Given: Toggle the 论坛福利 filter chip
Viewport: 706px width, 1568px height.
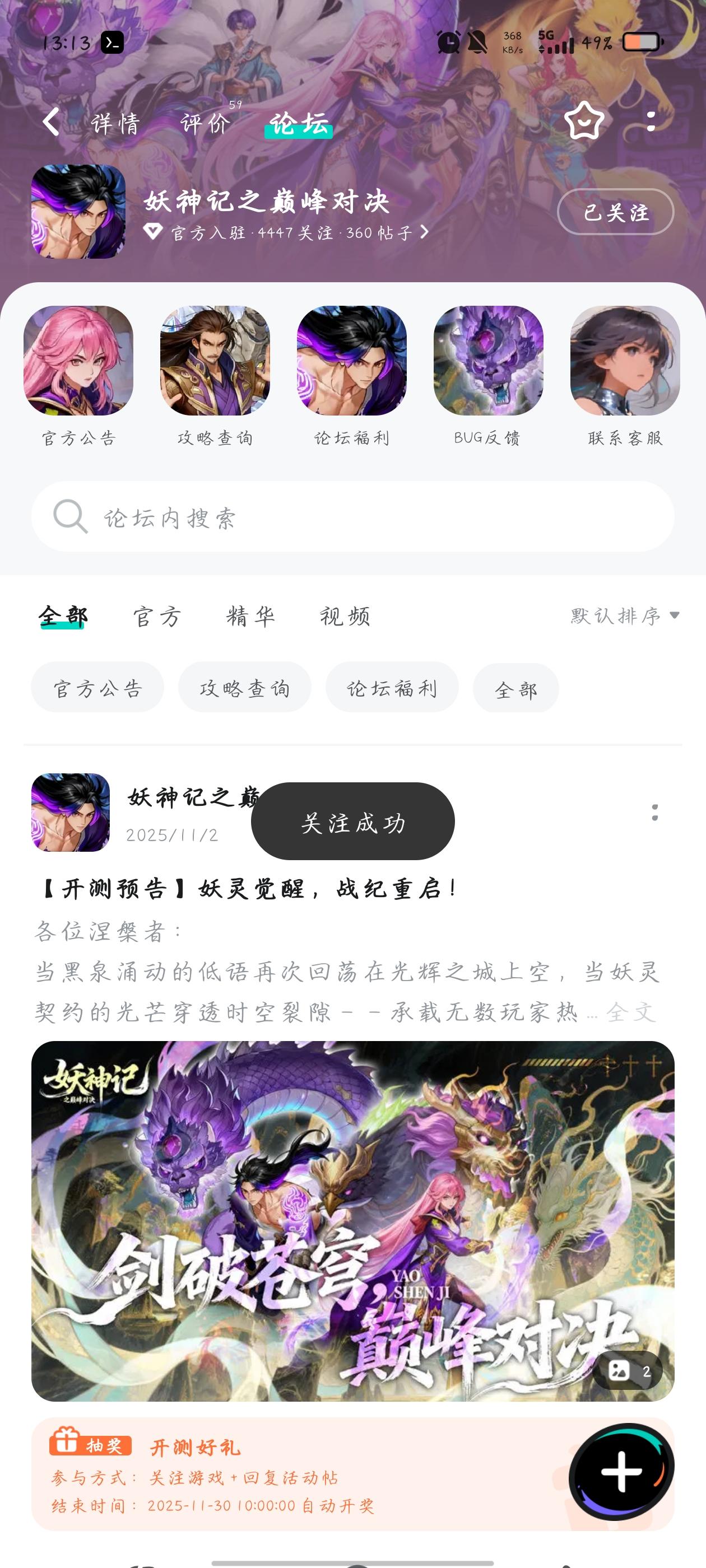Looking at the screenshot, I should [x=391, y=688].
